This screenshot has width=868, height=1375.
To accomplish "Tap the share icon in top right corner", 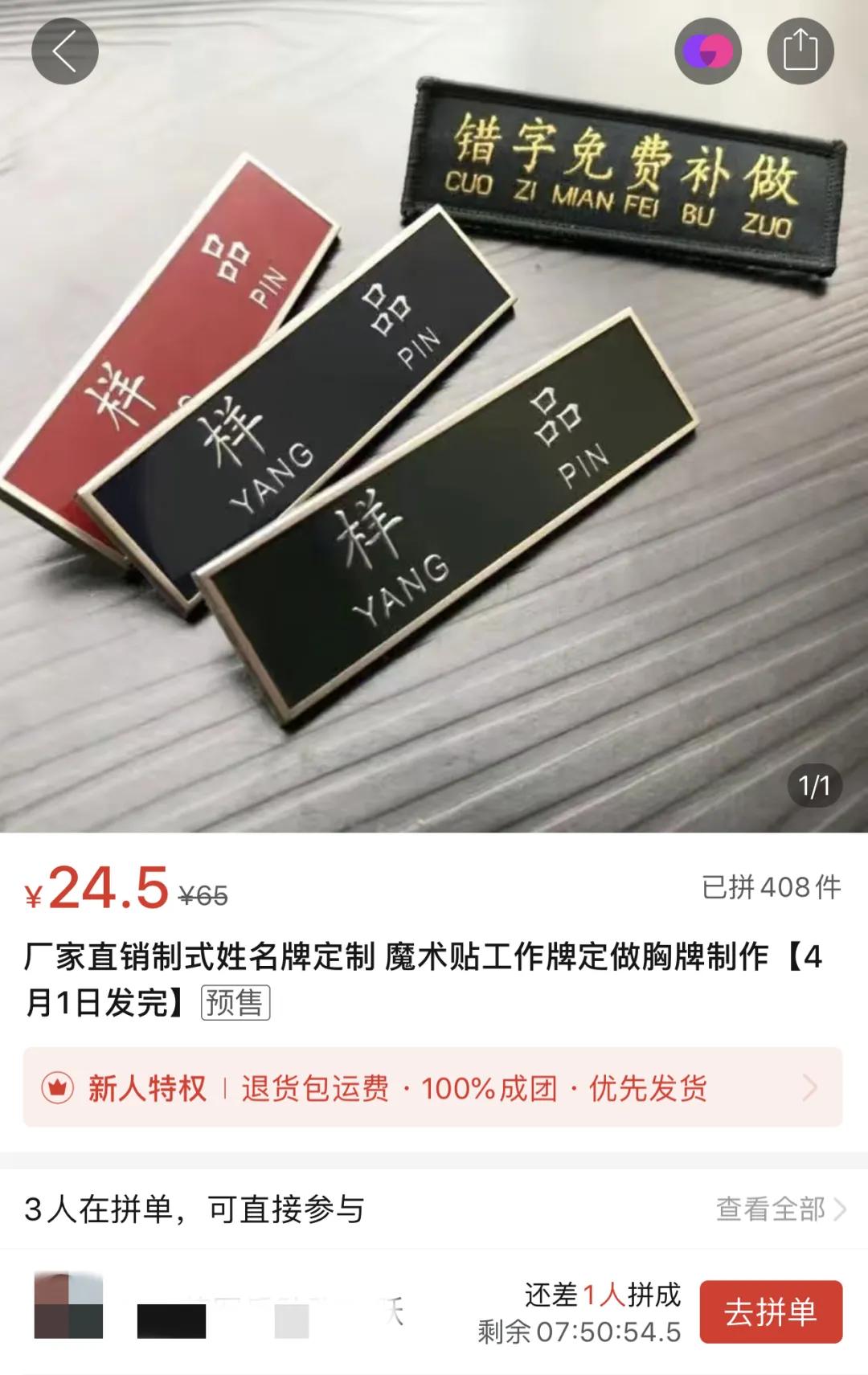I will pyautogui.click(x=798, y=51).
